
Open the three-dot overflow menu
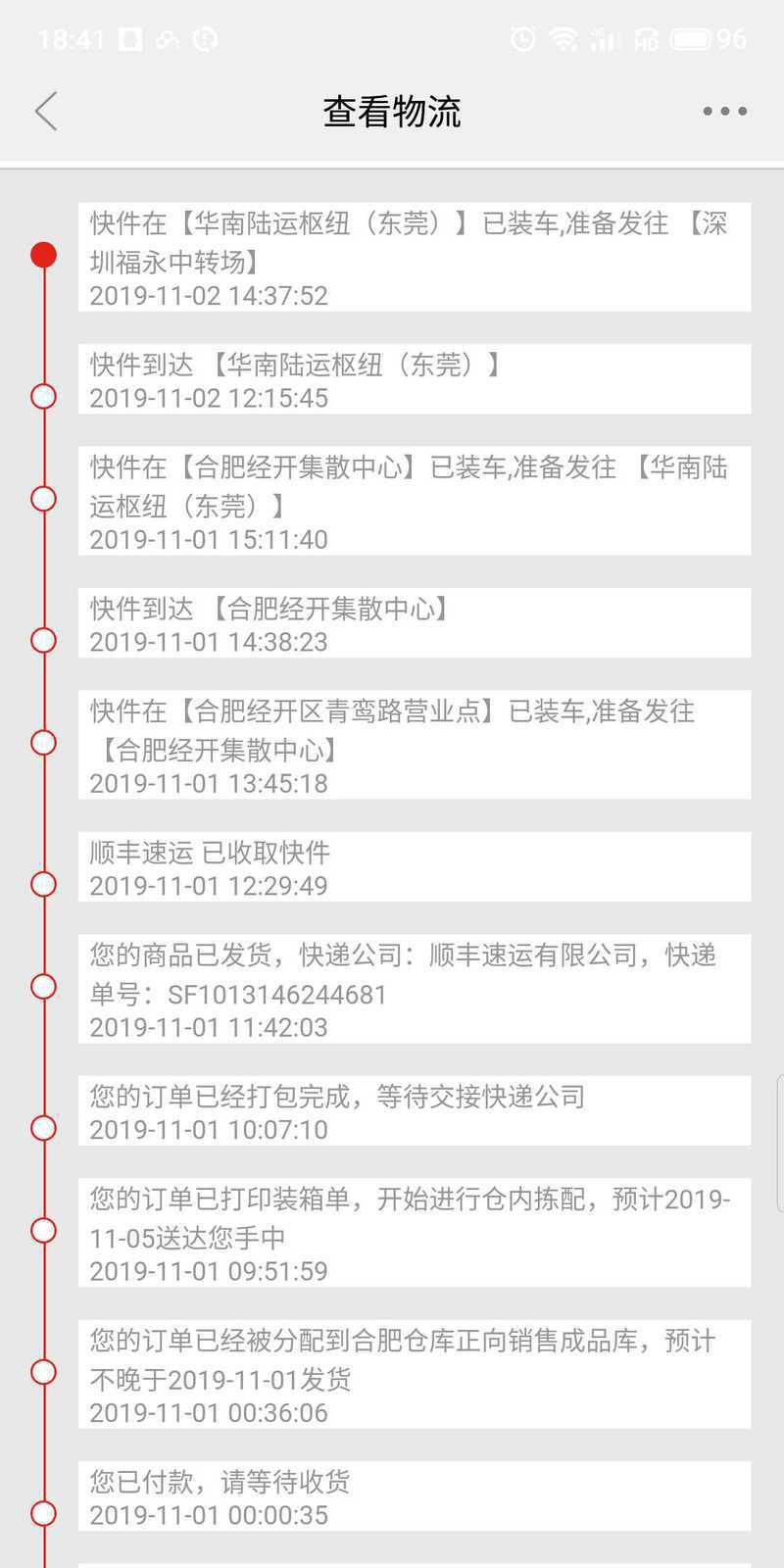pos(724,112)
